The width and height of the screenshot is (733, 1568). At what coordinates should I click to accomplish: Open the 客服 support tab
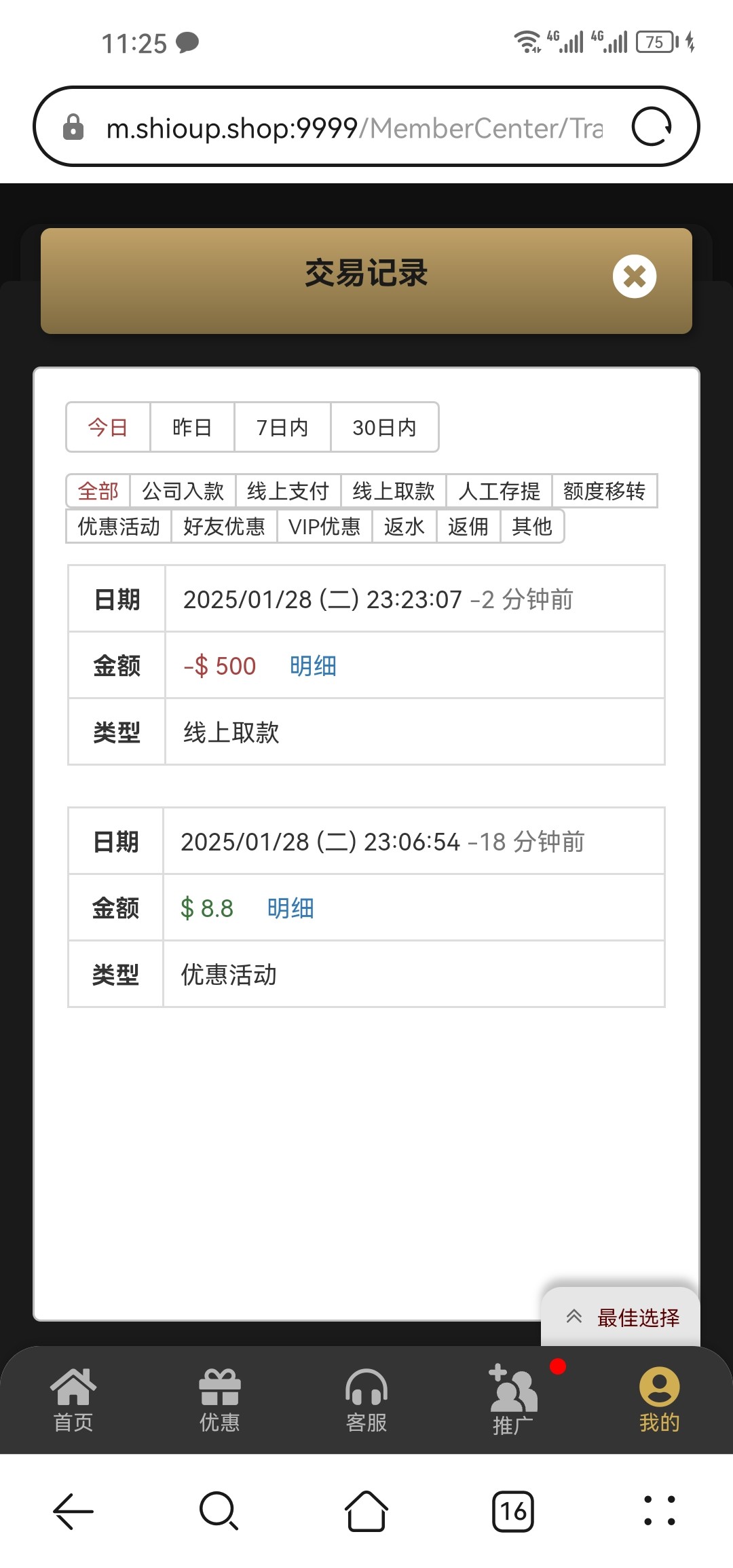tap(366, 1400)
